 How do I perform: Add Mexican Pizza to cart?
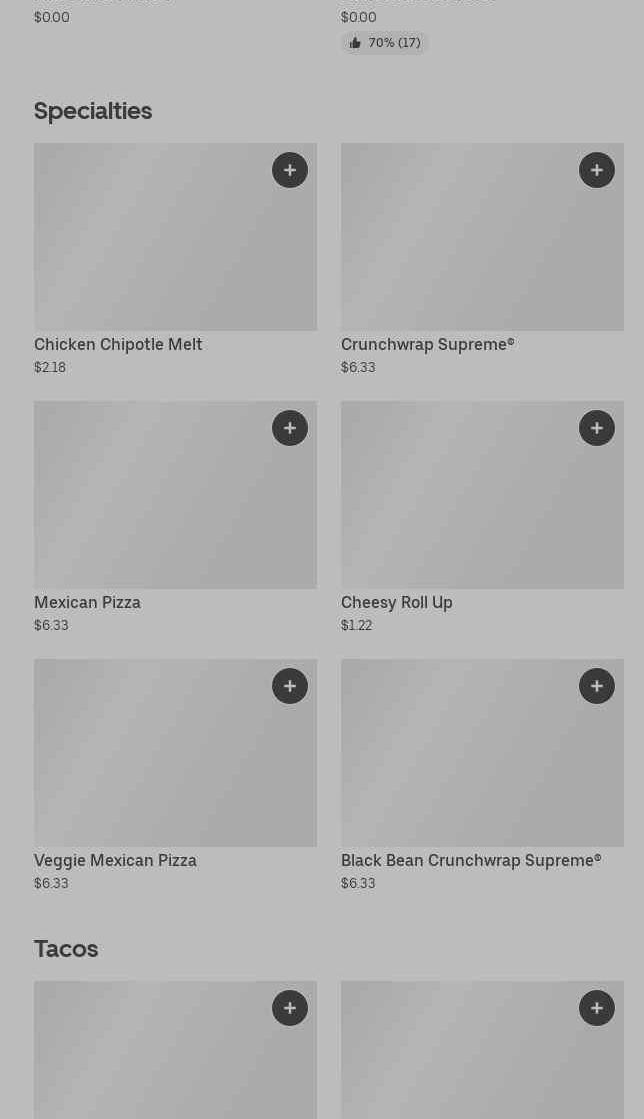(x=290, y=428)
